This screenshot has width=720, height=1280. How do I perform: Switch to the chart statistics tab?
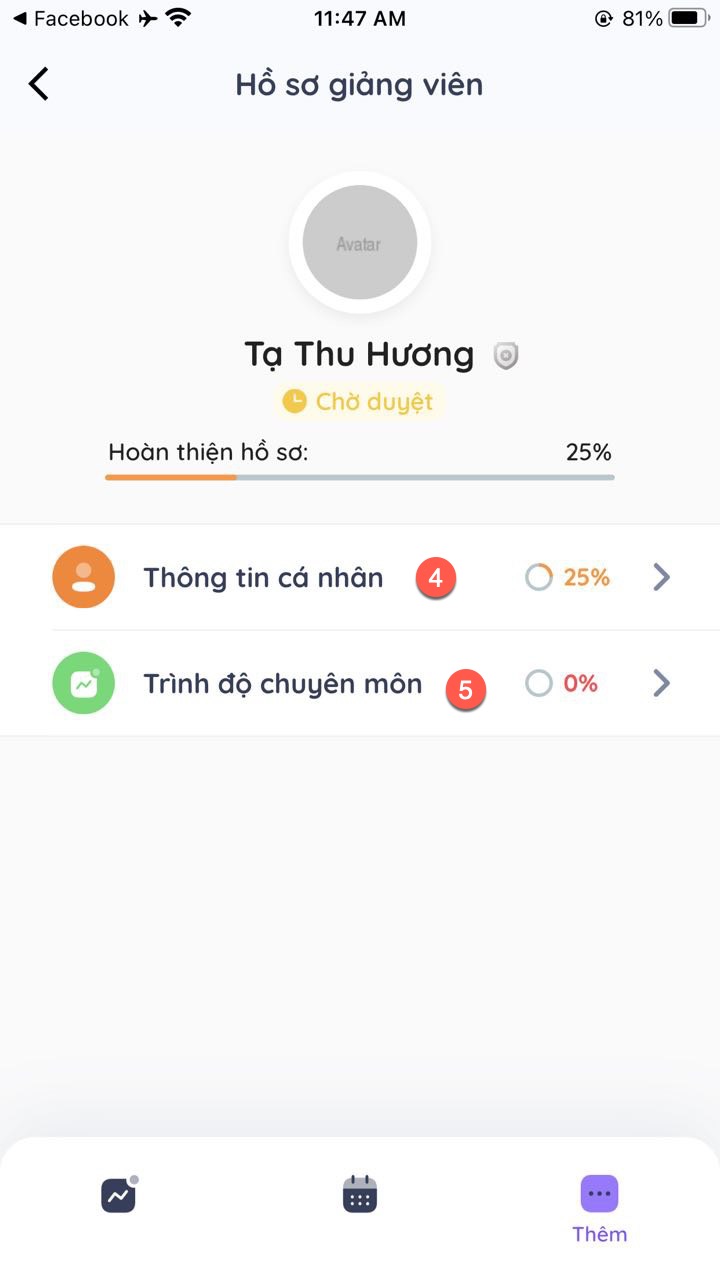tap(119, 1195)
